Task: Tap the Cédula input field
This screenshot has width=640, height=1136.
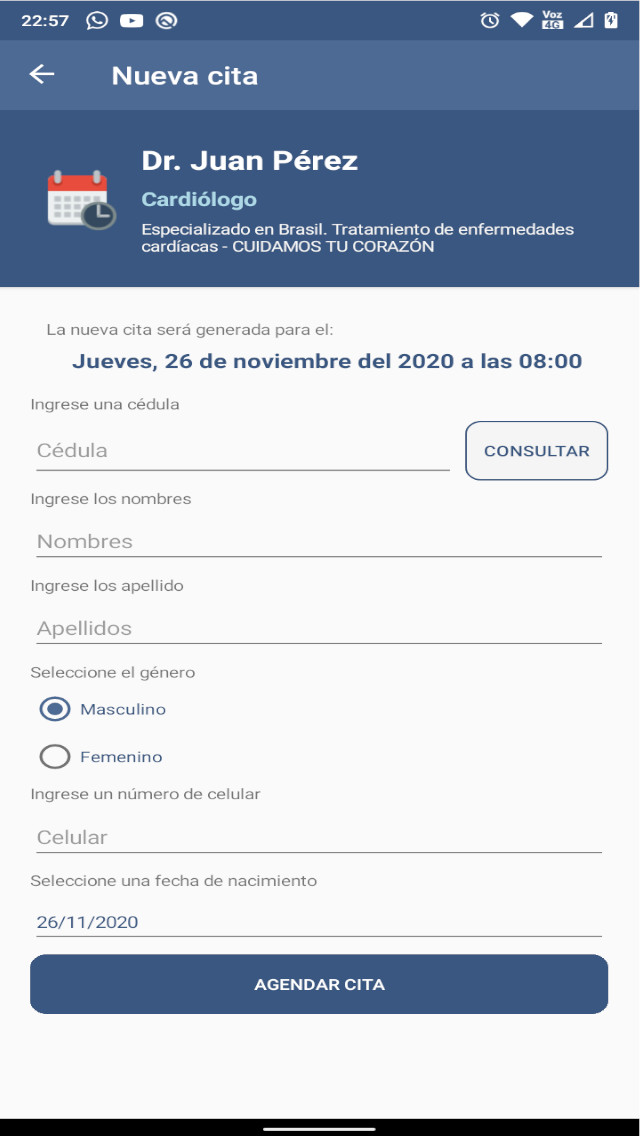Action: (x=242, y=451)
